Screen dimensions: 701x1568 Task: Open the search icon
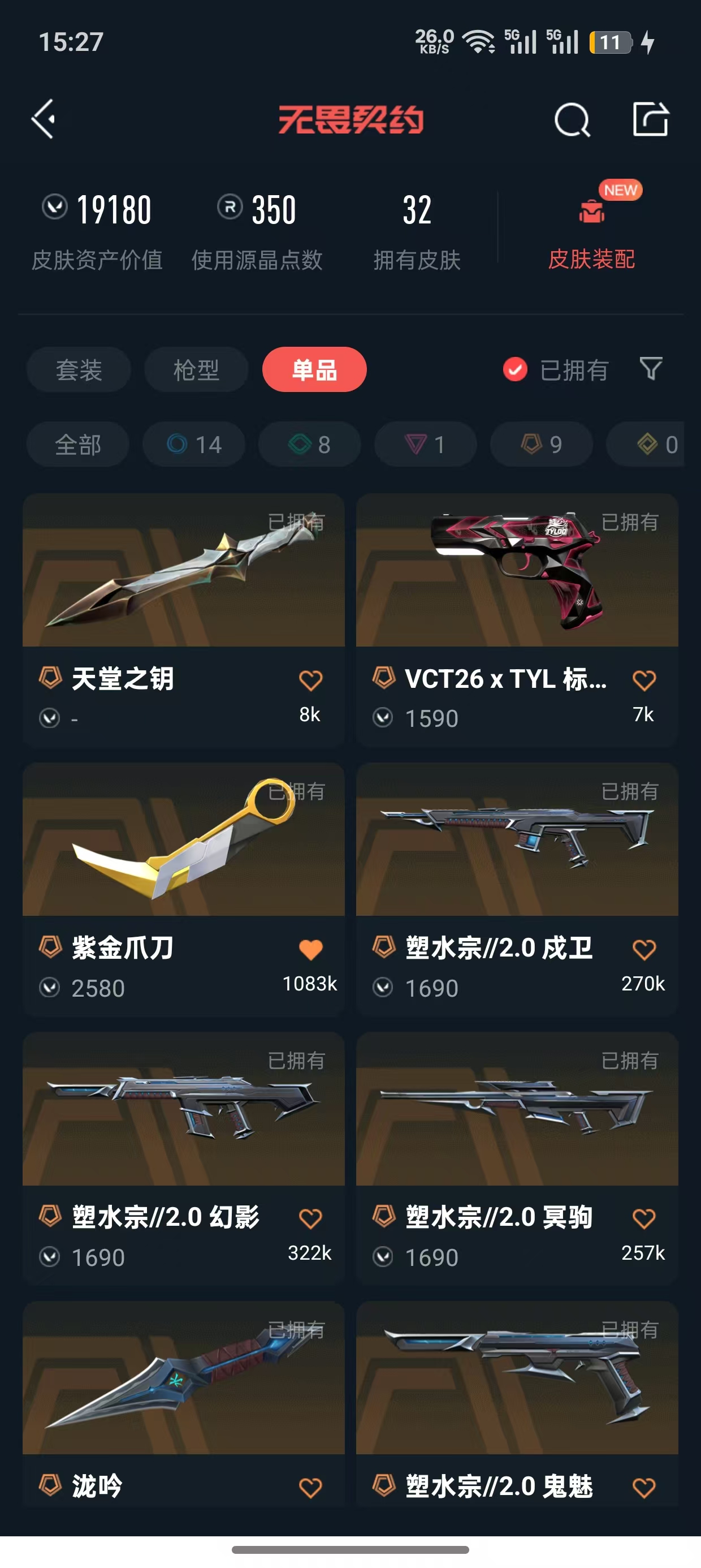(x=572, y=119)
